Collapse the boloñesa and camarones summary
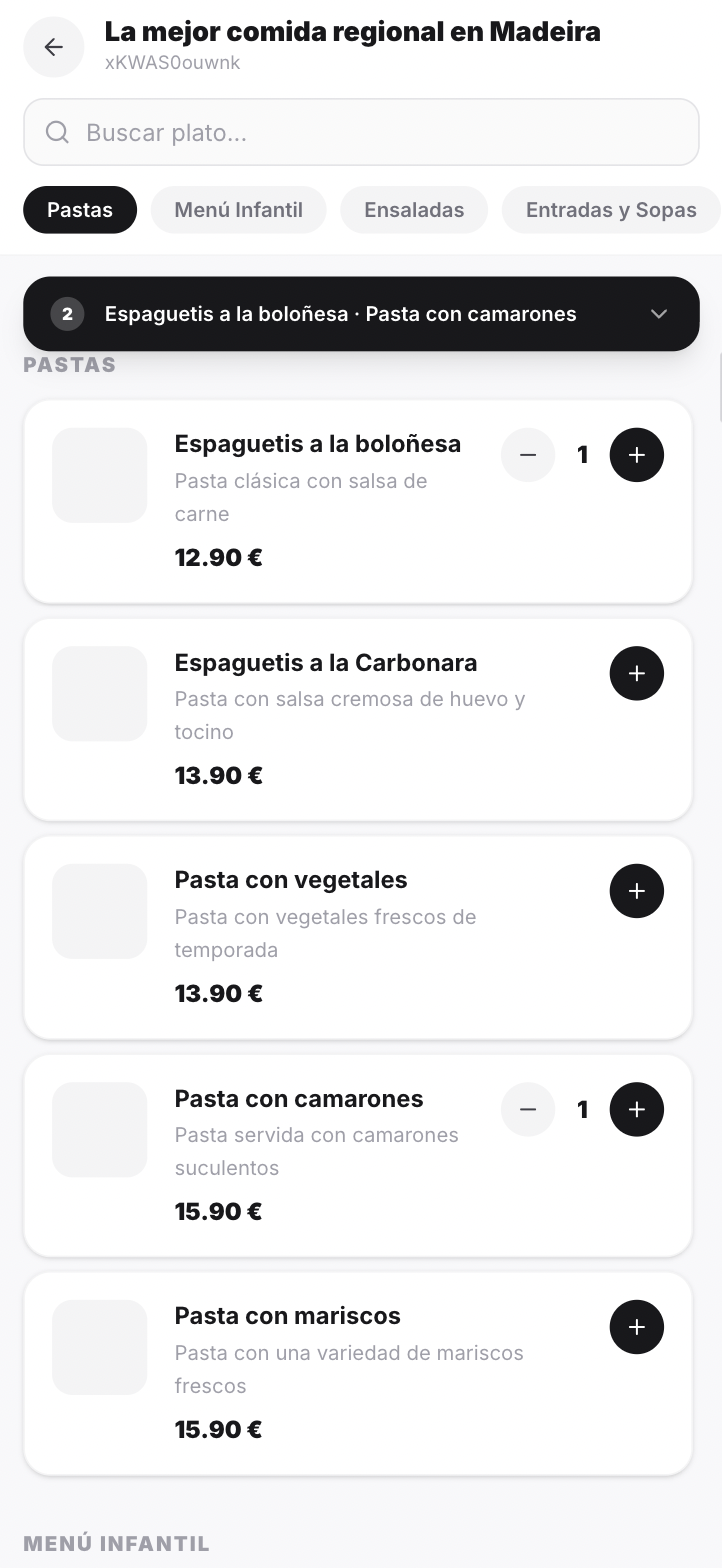 pyautogui.click(x=659, y=314)
